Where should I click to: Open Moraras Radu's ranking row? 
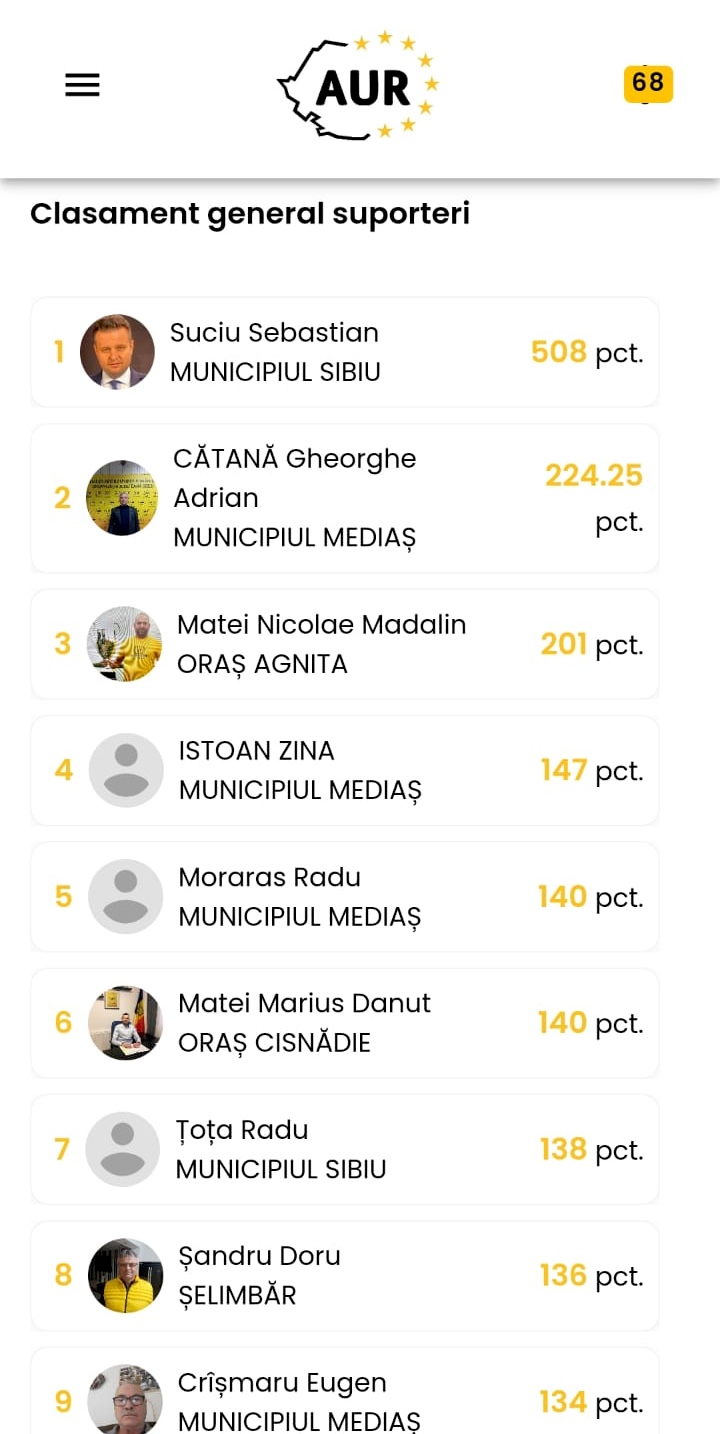point(344,896)
